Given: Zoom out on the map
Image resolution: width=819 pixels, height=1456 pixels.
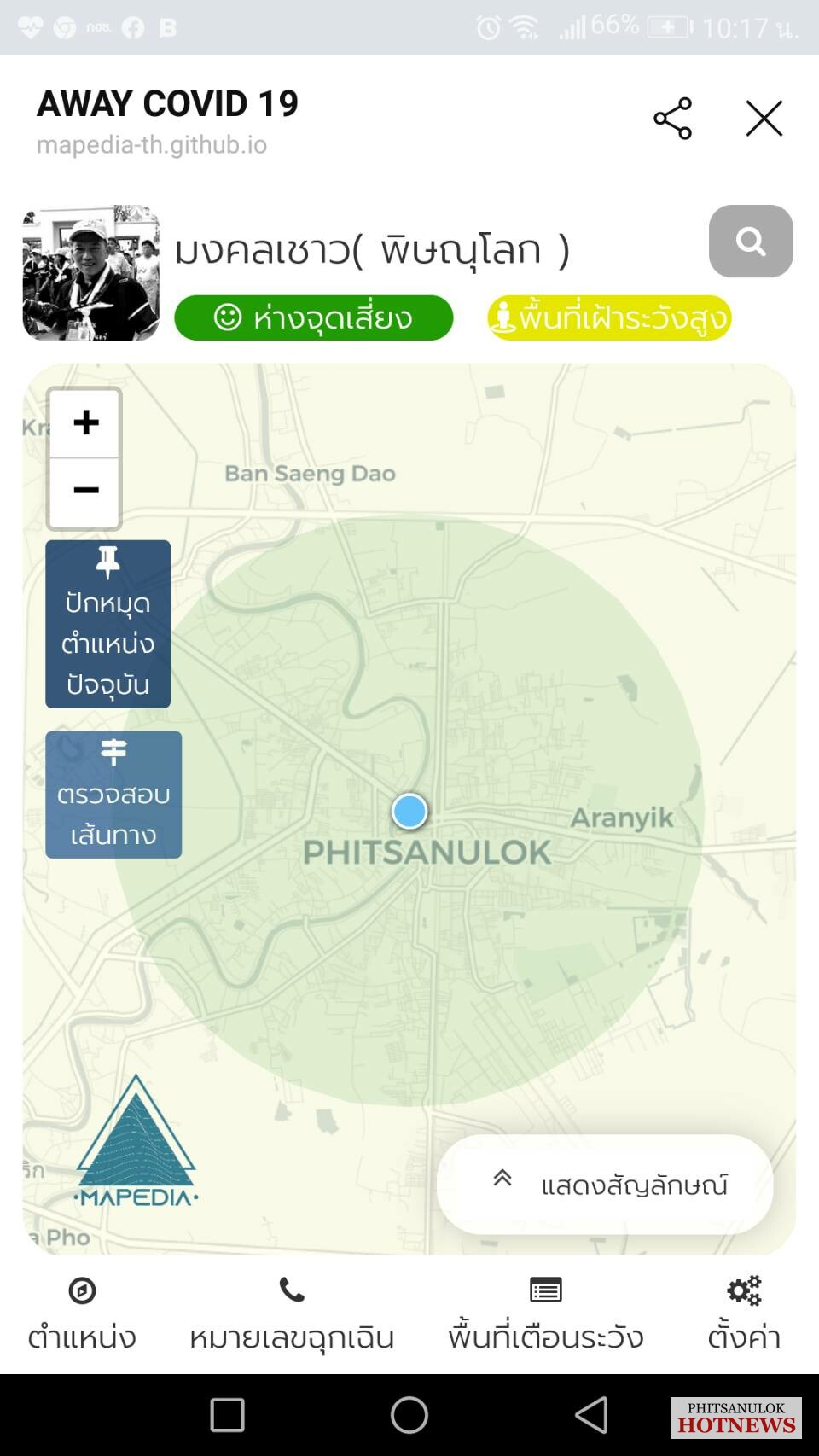Looking at the screenshot, I should 84,492.
